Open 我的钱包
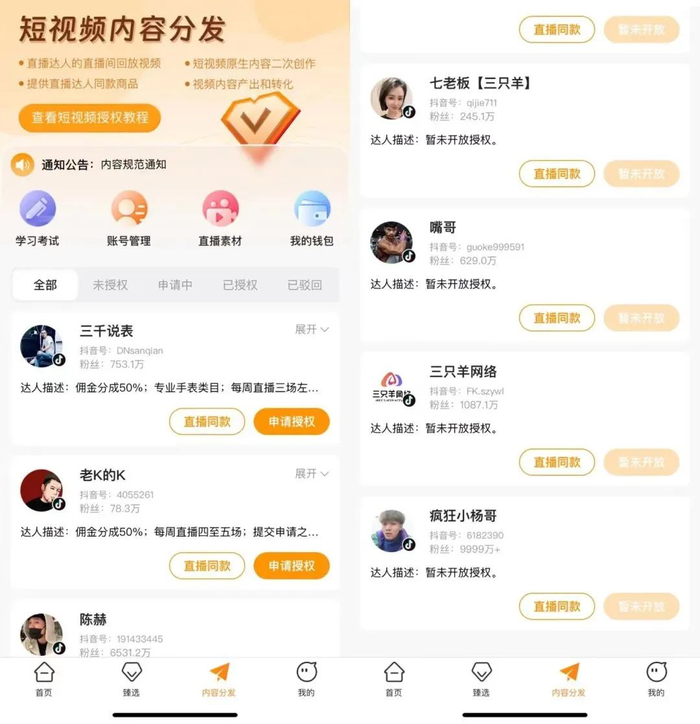The height and width of the screenshot is (724, 700). click(312, 218)
